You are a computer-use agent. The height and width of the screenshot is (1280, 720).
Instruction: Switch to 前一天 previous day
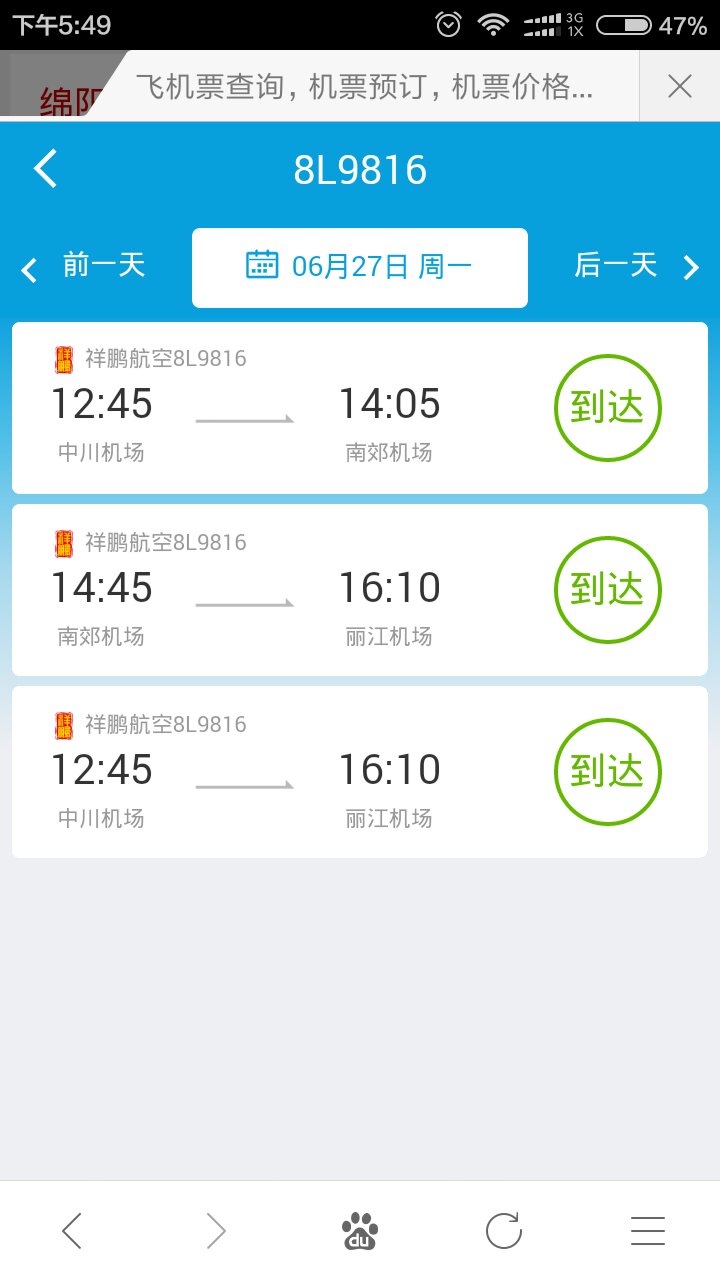click(x=100, y=266)
